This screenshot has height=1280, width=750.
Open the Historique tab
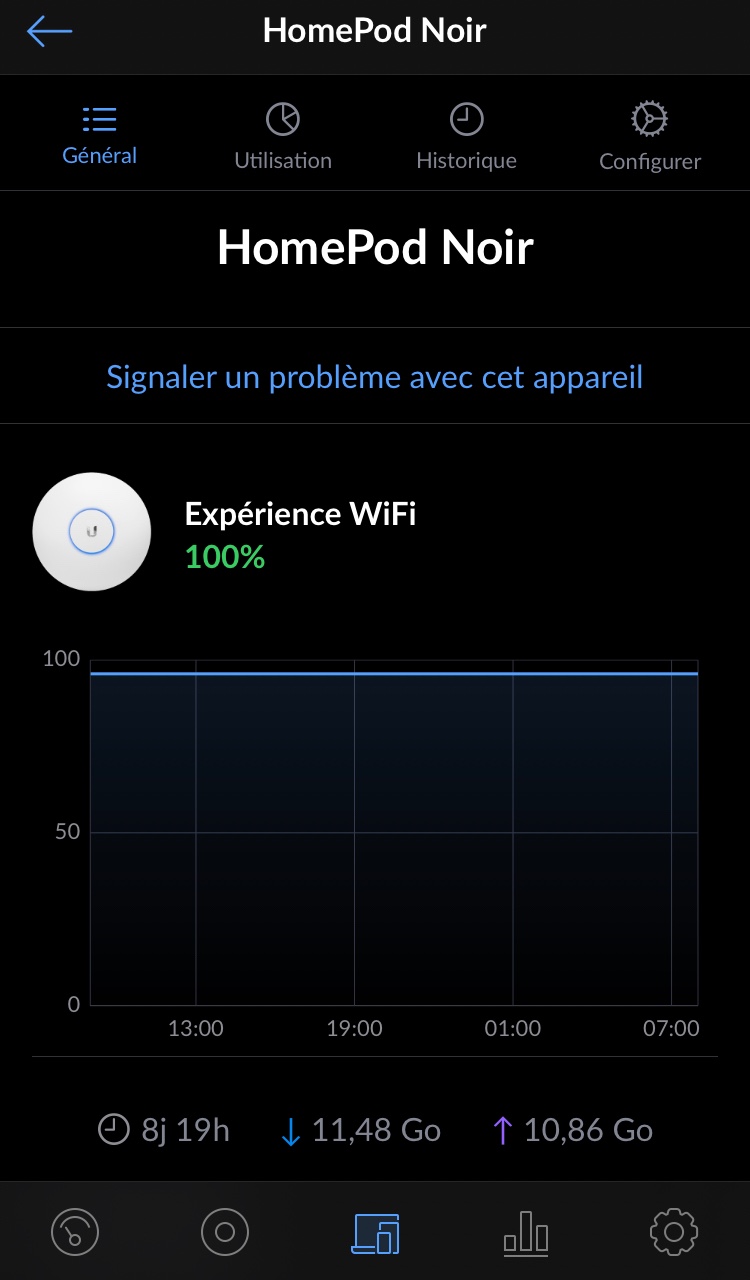466,136
